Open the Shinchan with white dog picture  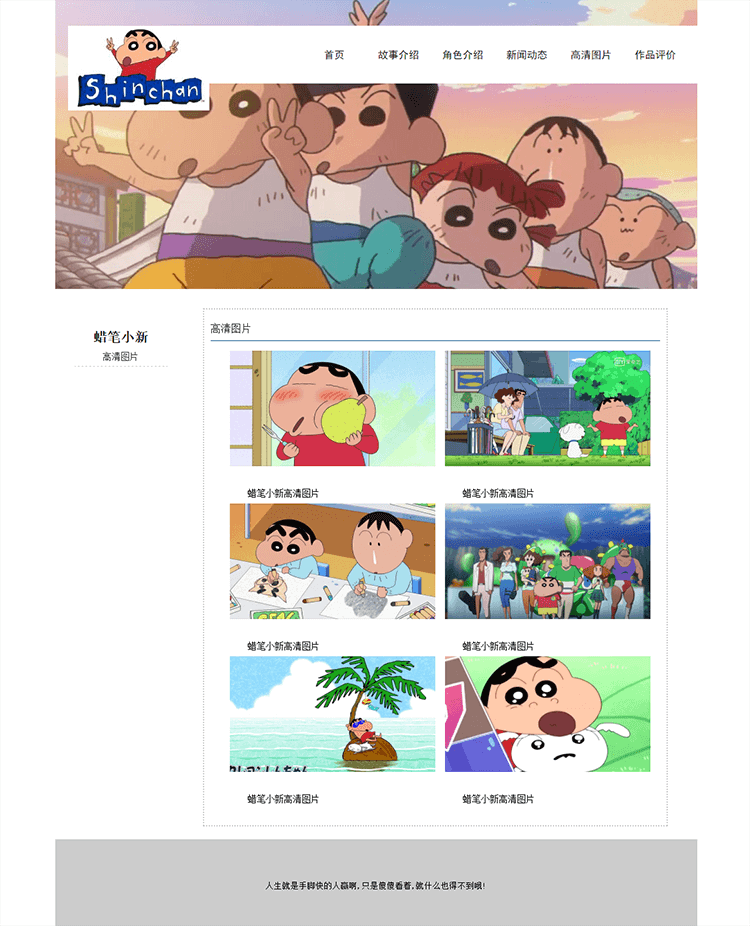click(x=547, y=714)
